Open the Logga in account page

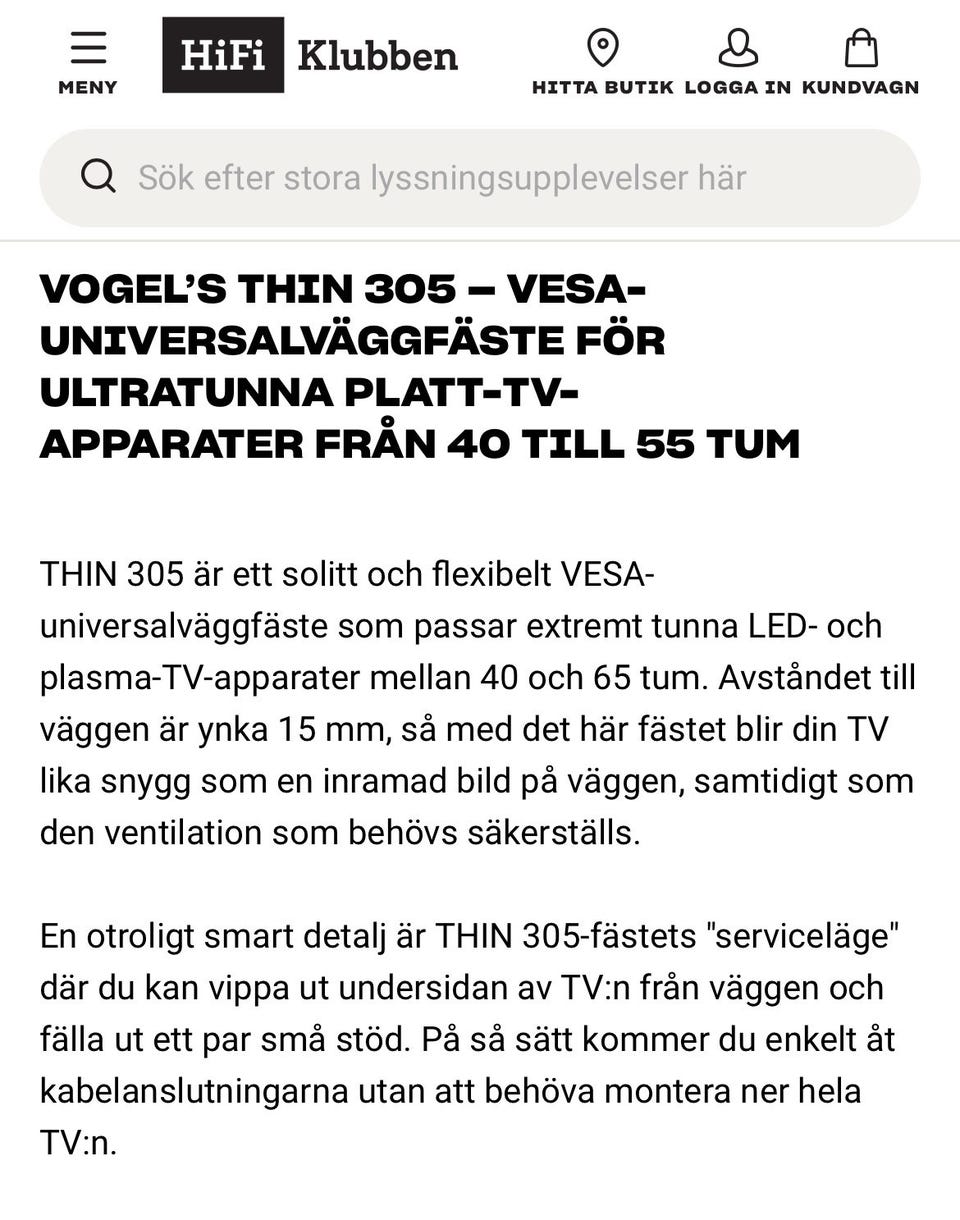point(737,60)
